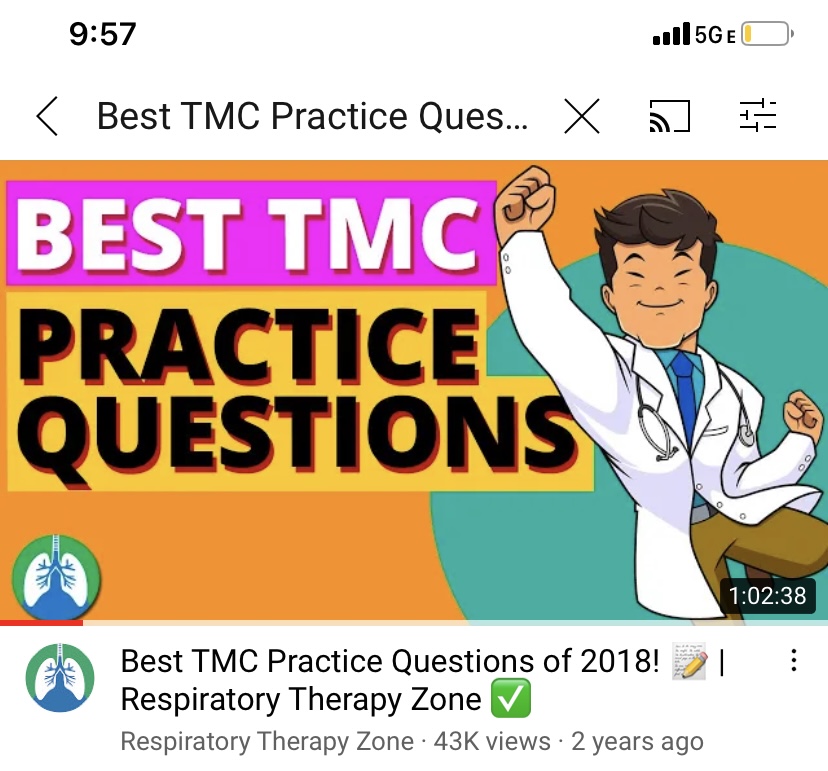Edit the 'Best TMC Practice Ques...' search text
This screenshot has width=828, height=771.
tap(312, 116)
